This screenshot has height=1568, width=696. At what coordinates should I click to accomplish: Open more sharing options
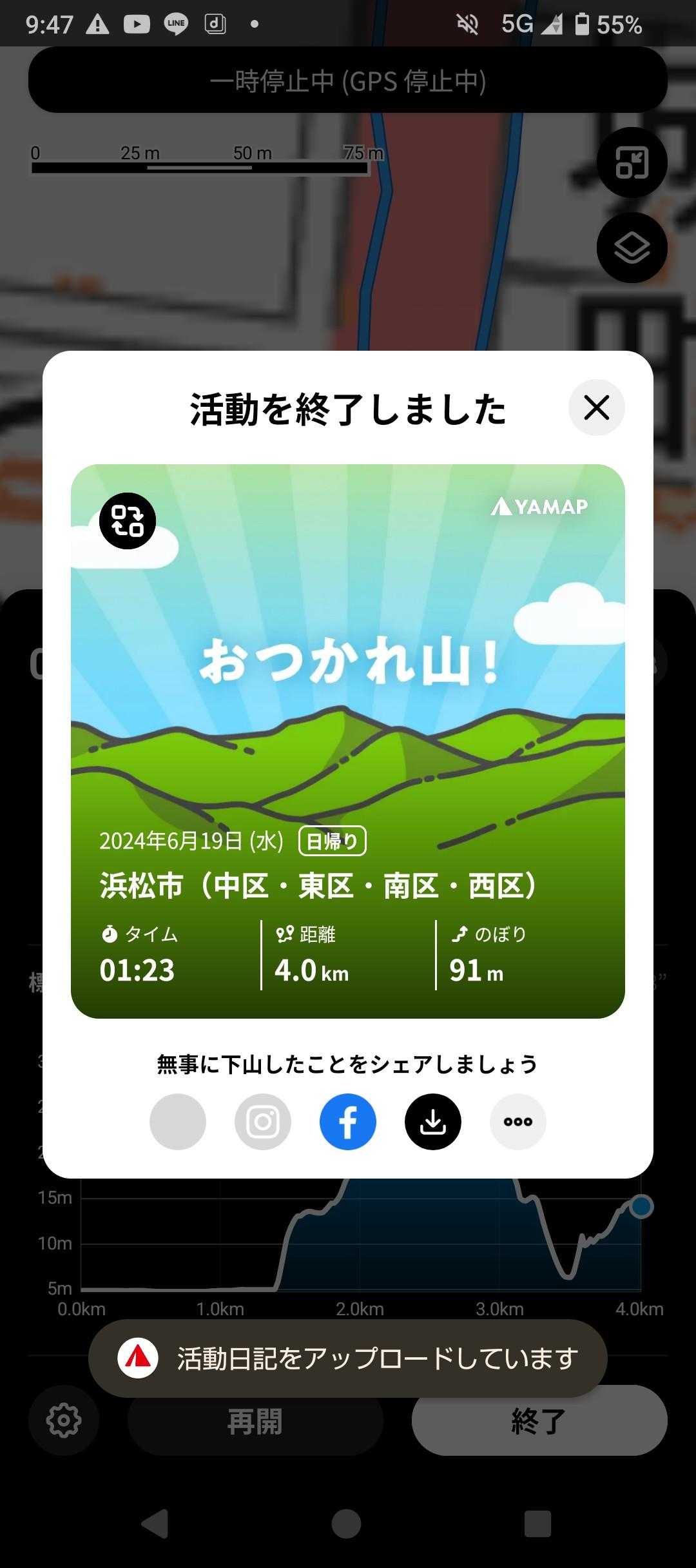click(518, 1122)
